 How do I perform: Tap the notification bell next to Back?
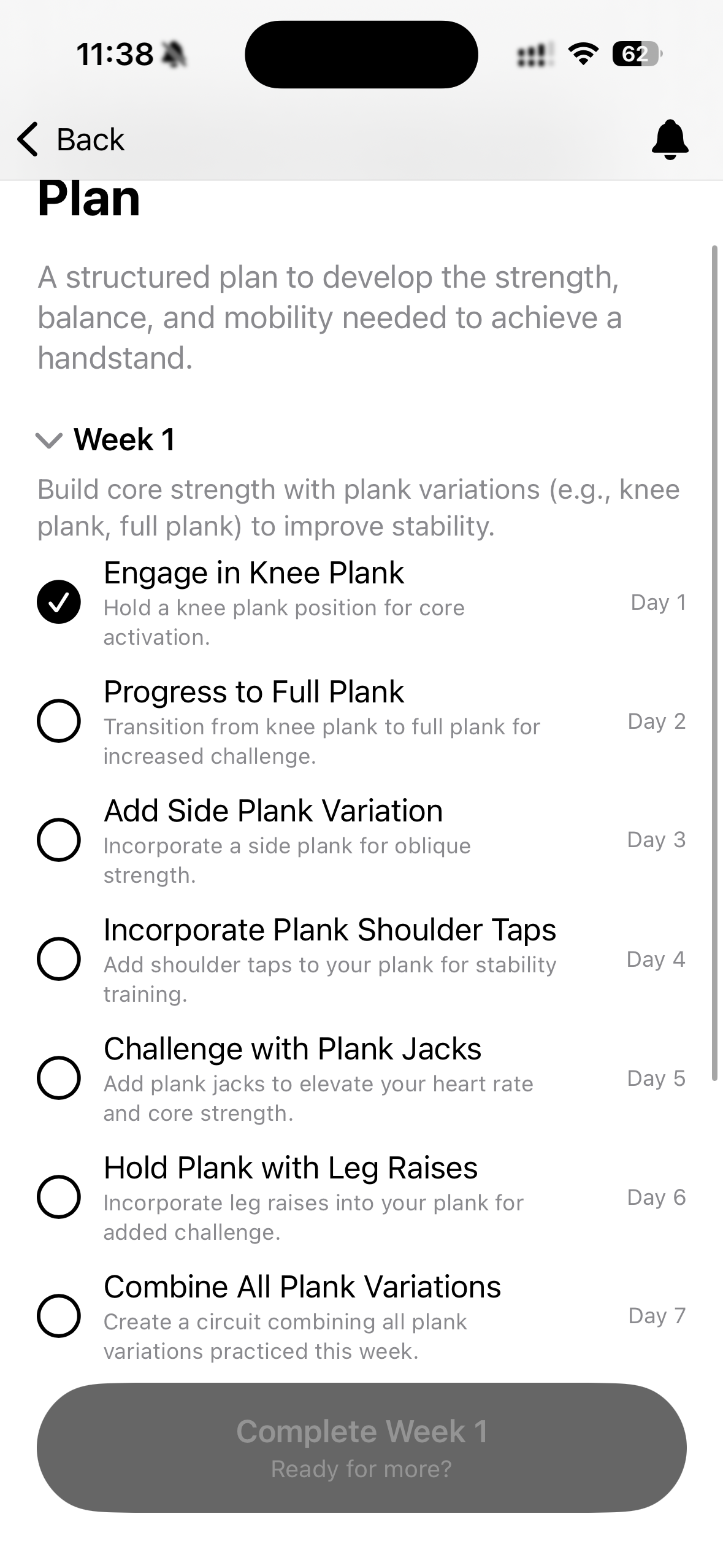click(670, 139)
